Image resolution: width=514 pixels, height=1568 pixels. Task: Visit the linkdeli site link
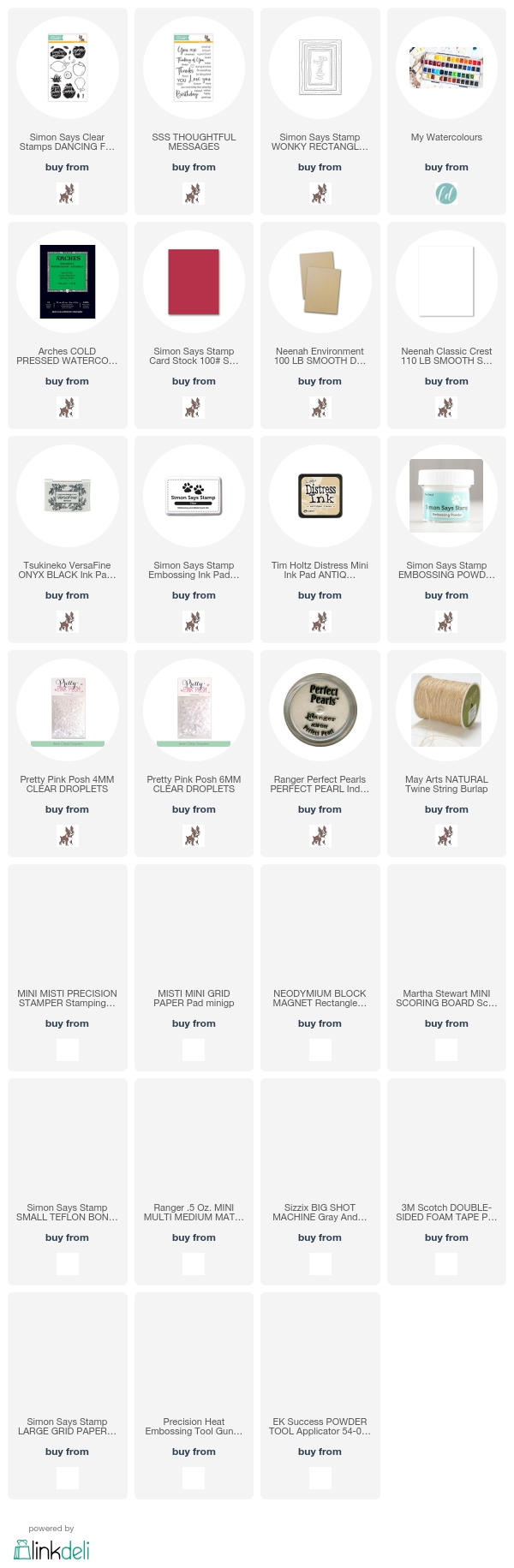(51, 1549)
